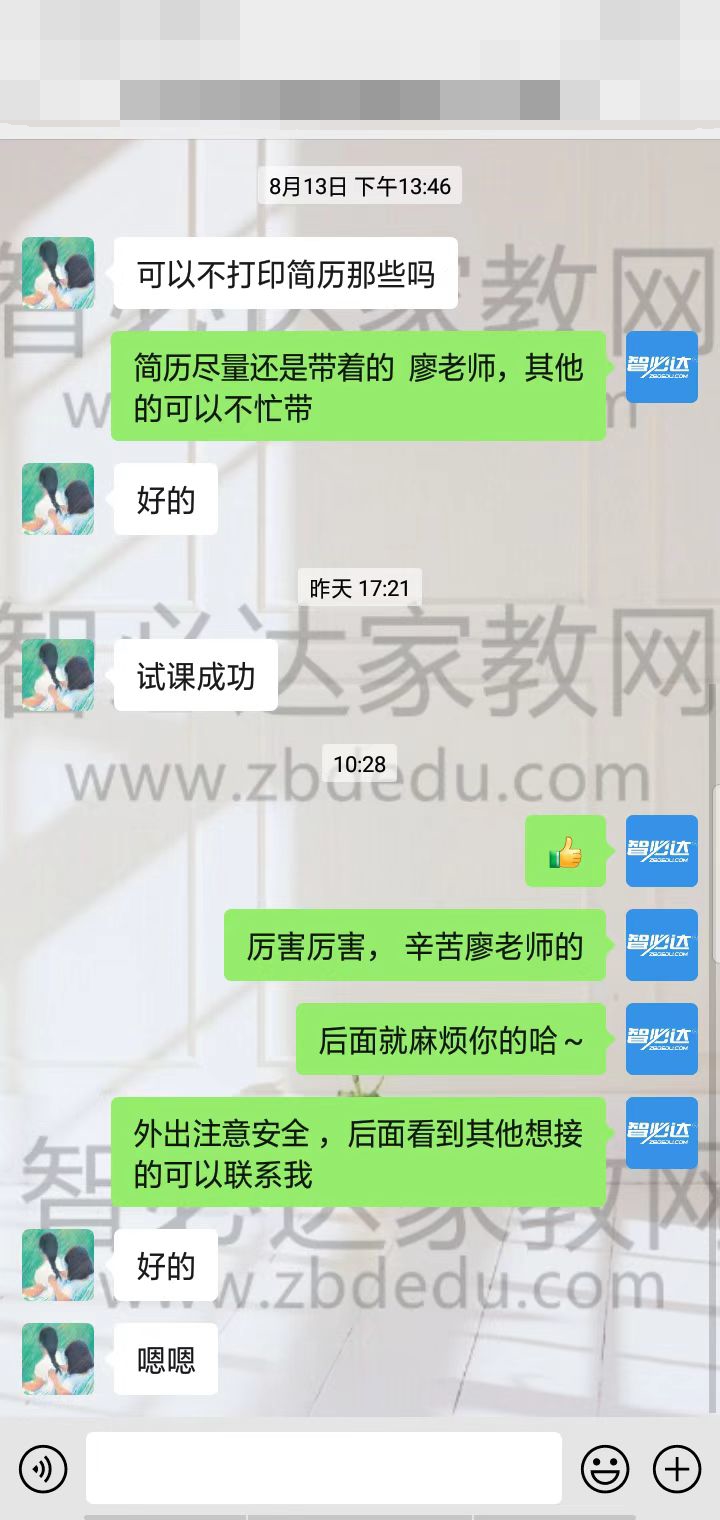
Task: Switch to voice message input
Action: pos(43,1468)
